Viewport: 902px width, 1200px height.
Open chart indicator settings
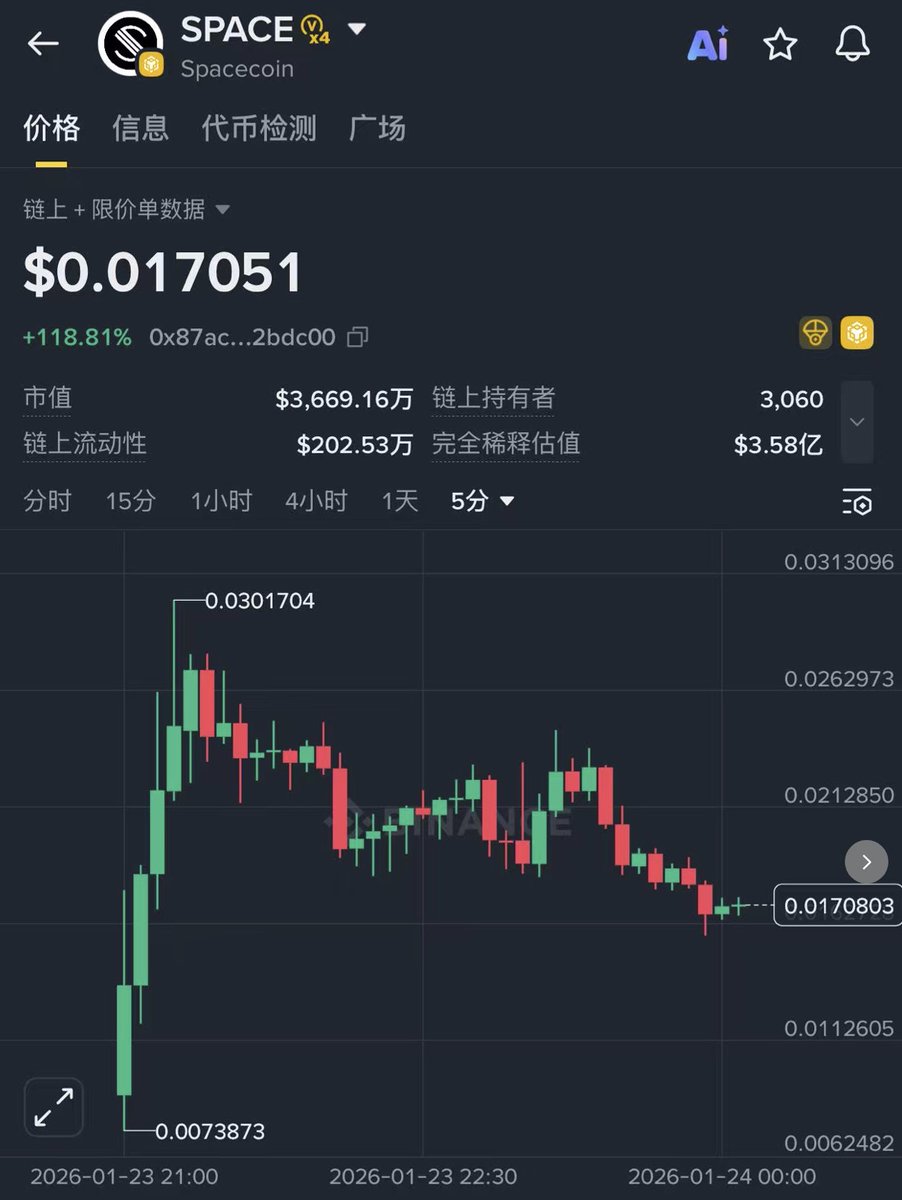tap(857, 502)
